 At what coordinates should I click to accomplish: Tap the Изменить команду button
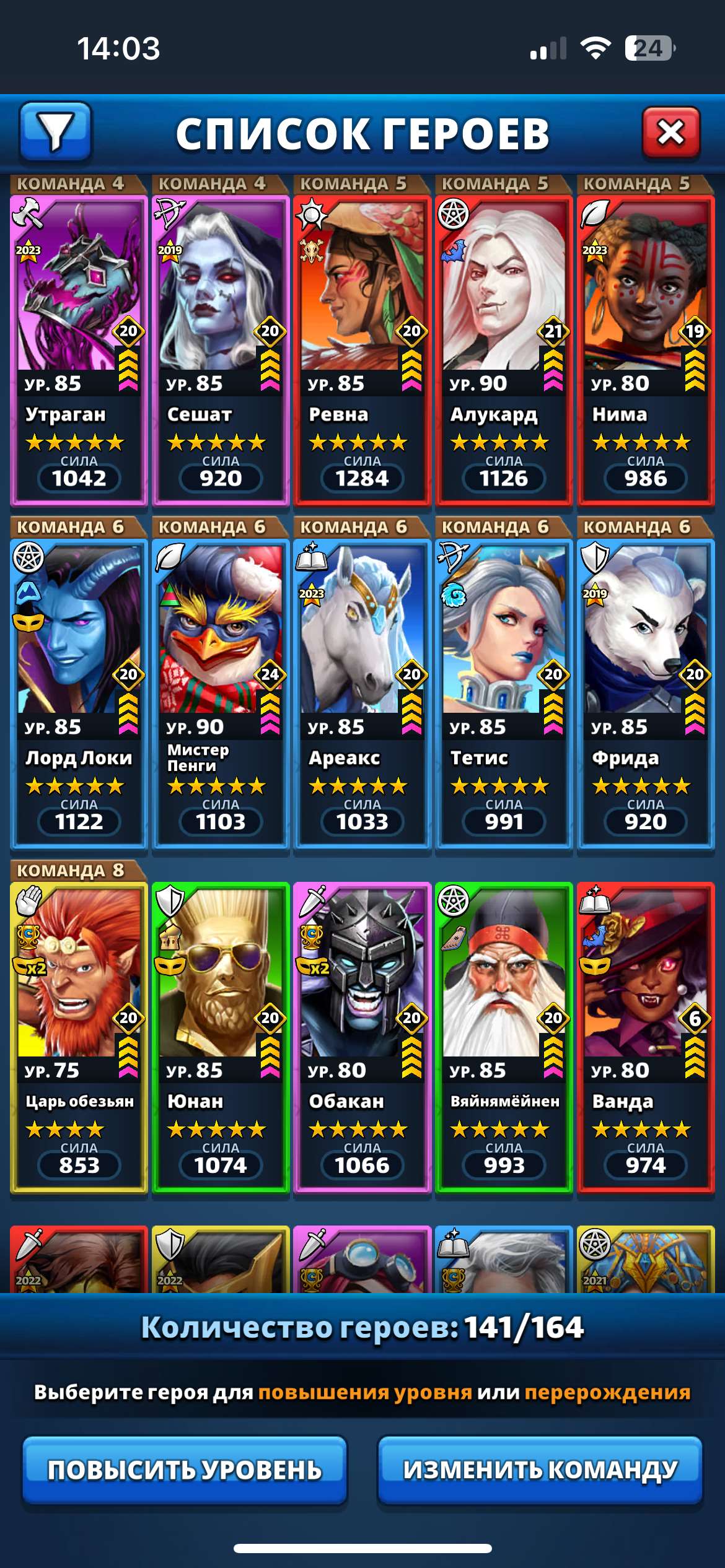(540, 1470)
